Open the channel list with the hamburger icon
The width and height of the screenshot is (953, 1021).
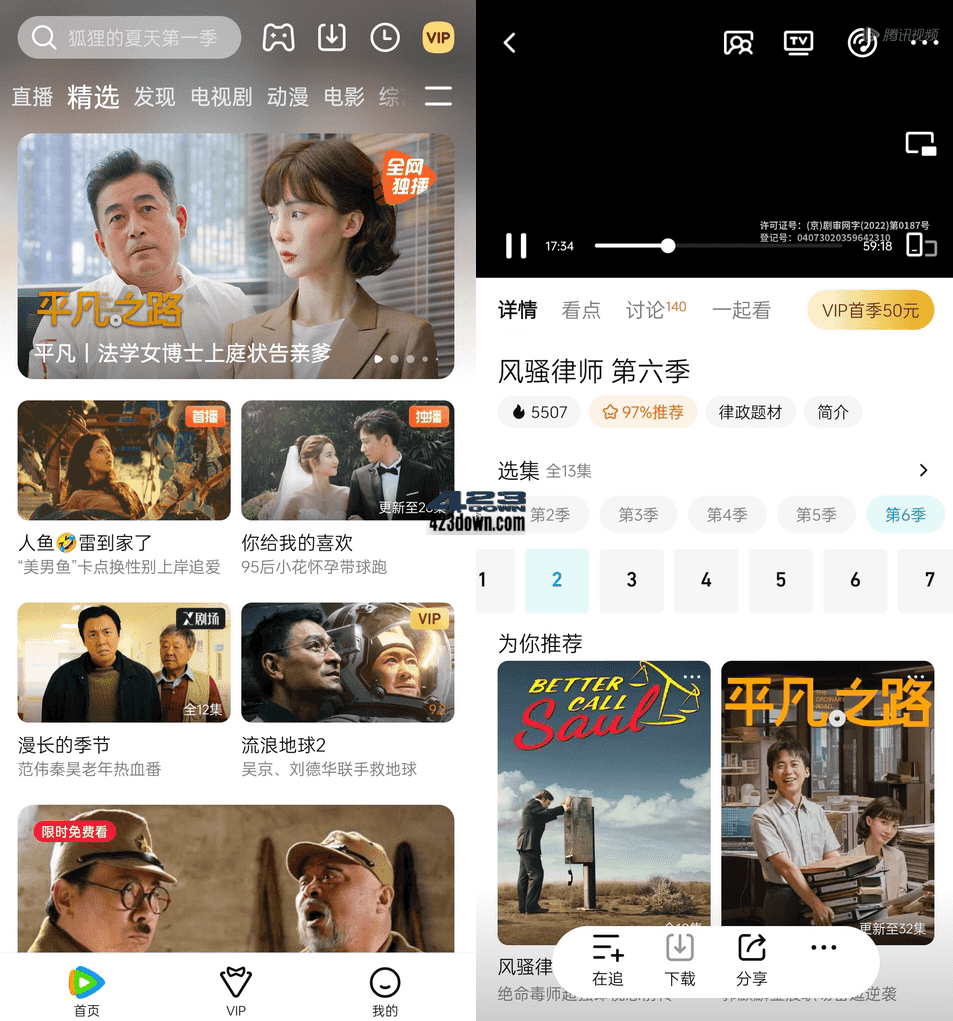click(437, 96)
